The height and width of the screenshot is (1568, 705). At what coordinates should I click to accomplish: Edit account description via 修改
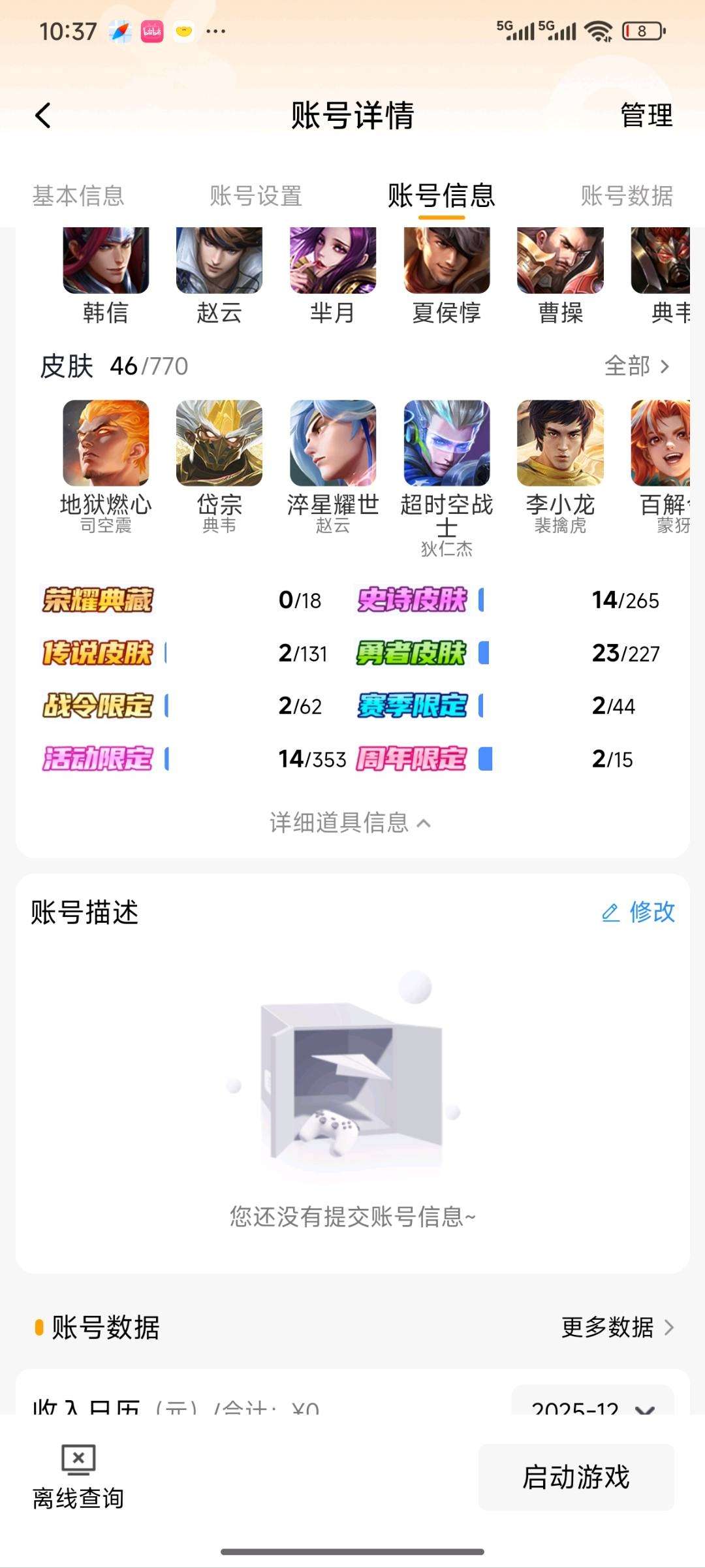[x=638, y=912]
